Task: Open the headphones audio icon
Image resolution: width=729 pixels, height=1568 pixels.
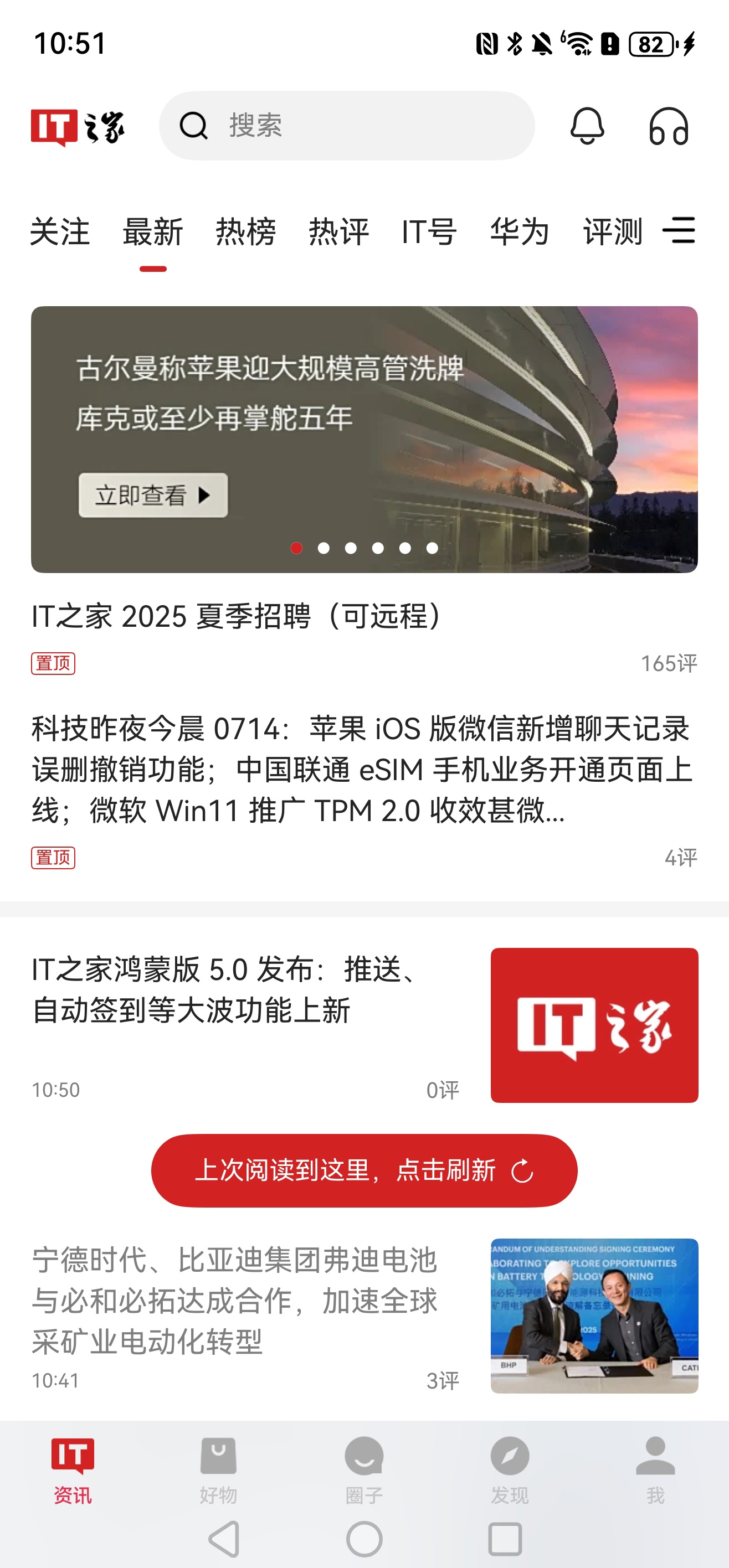Action: (668, 127)
